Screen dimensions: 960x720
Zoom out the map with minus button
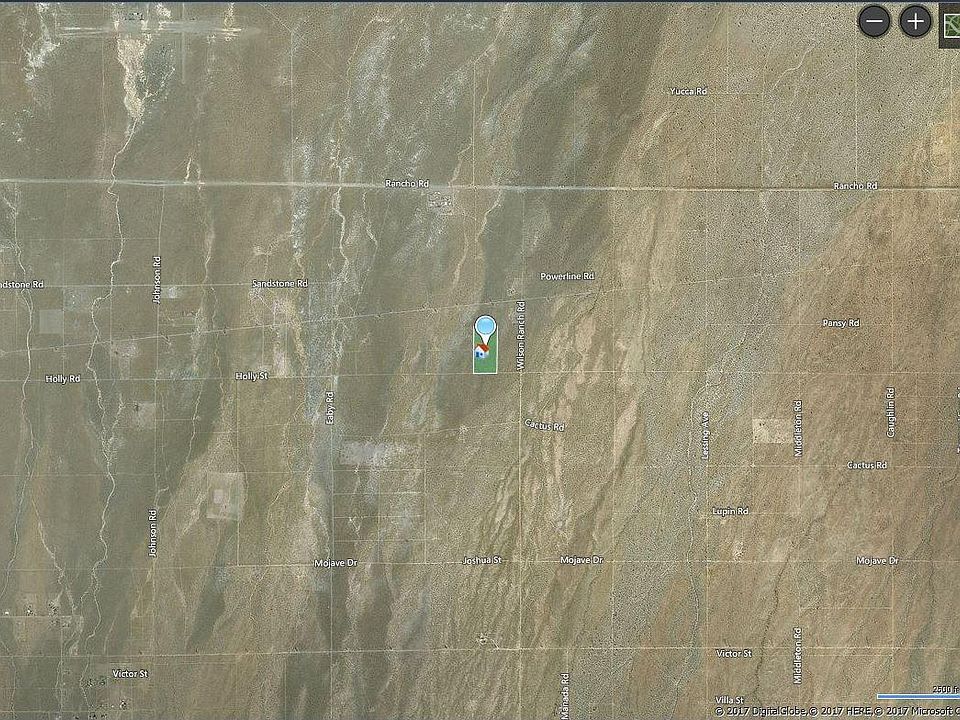[874, 21]
